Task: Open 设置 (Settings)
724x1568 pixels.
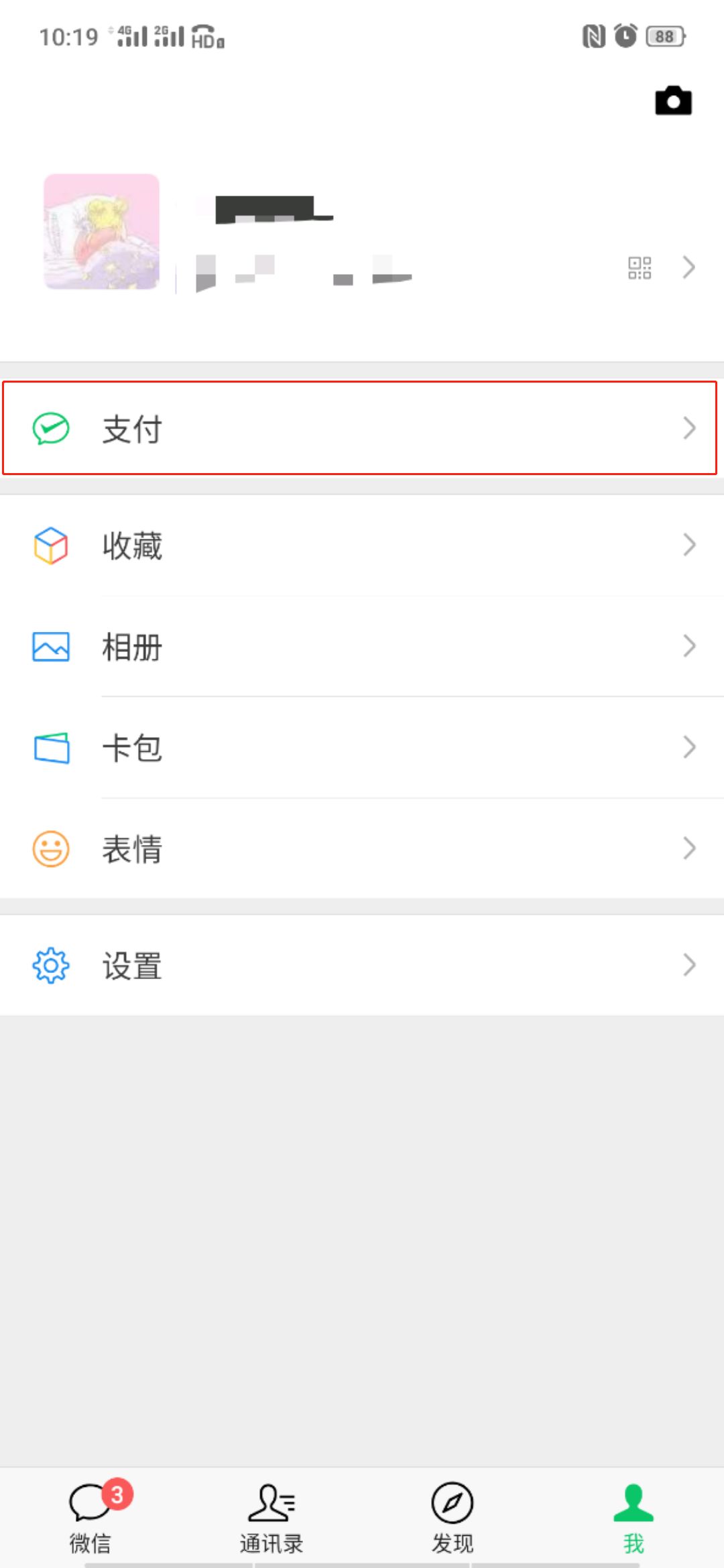Action: coord(362,965)
